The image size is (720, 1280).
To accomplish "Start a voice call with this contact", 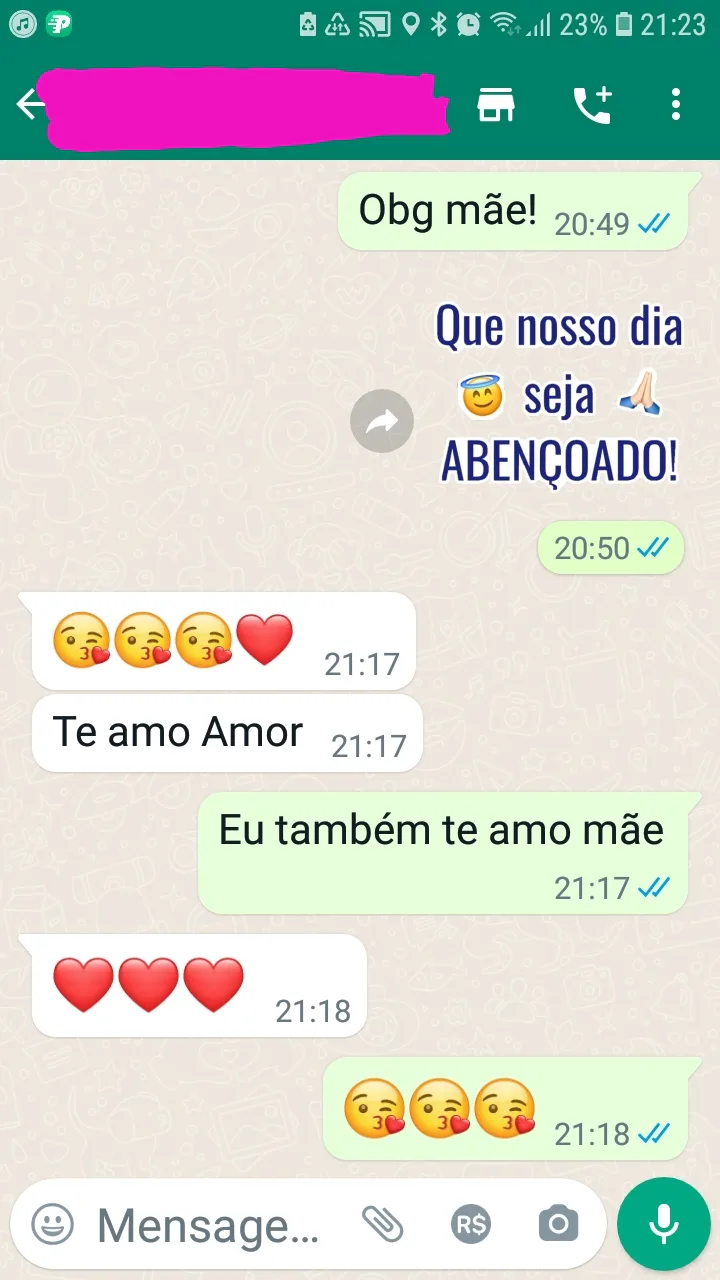I will [x=591, y=104].
